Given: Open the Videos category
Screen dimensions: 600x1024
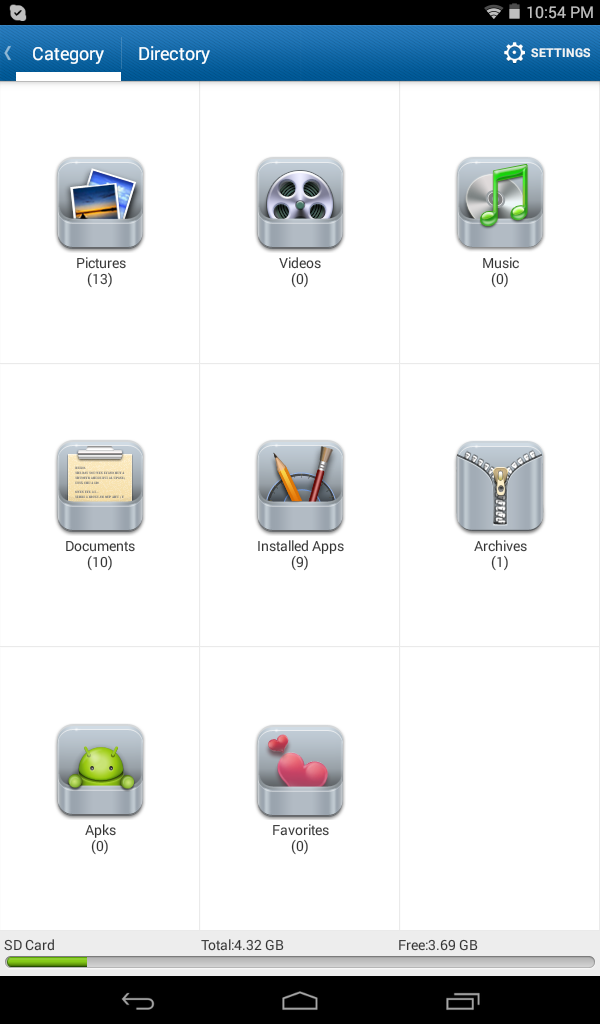Looking at the screenshot, I should point(300,222).
